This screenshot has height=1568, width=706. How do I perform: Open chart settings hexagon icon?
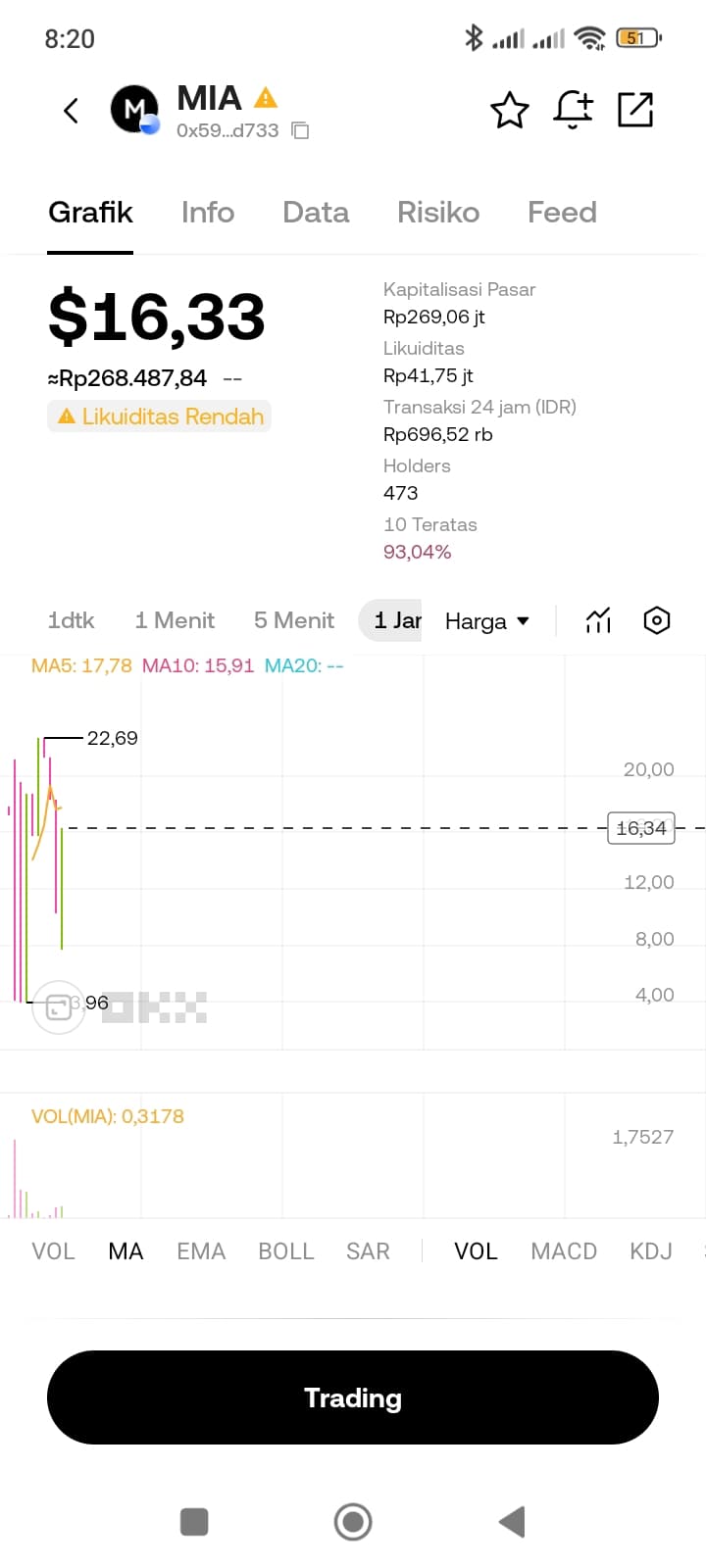(x=657, y=620)
